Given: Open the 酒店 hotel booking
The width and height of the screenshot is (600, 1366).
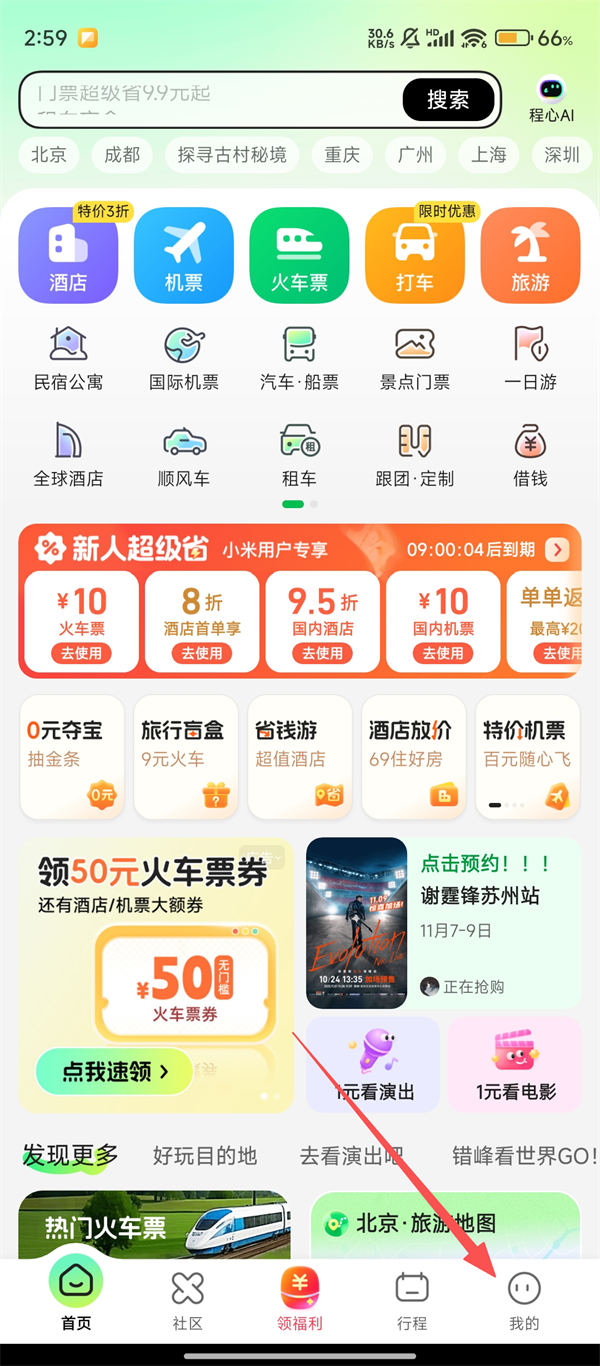Looking at the screenshot, I should (68, 255).
